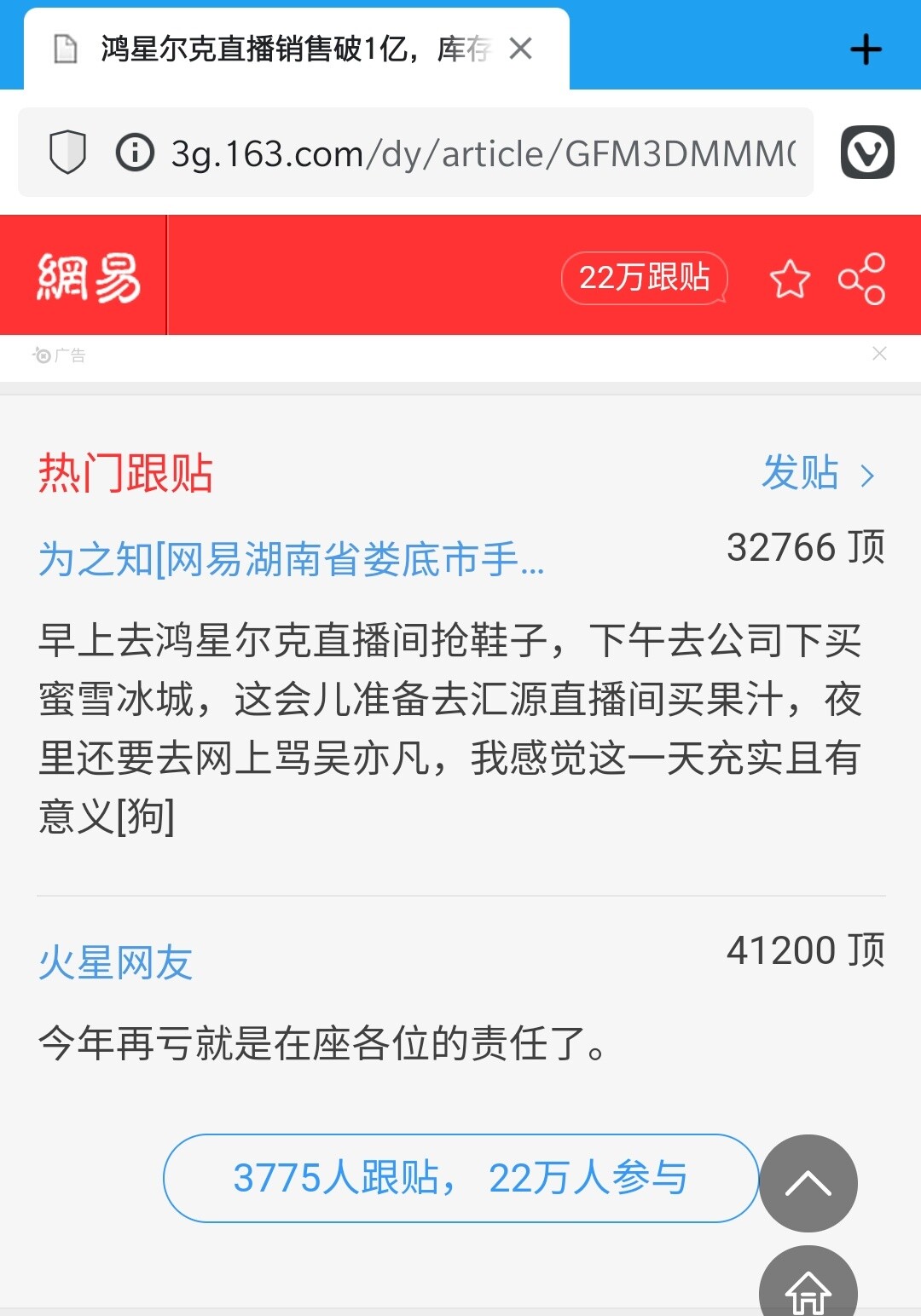Open 火星网友 commenter profile
Viewport: 921px width, 1316px height.
click(116, 963)
